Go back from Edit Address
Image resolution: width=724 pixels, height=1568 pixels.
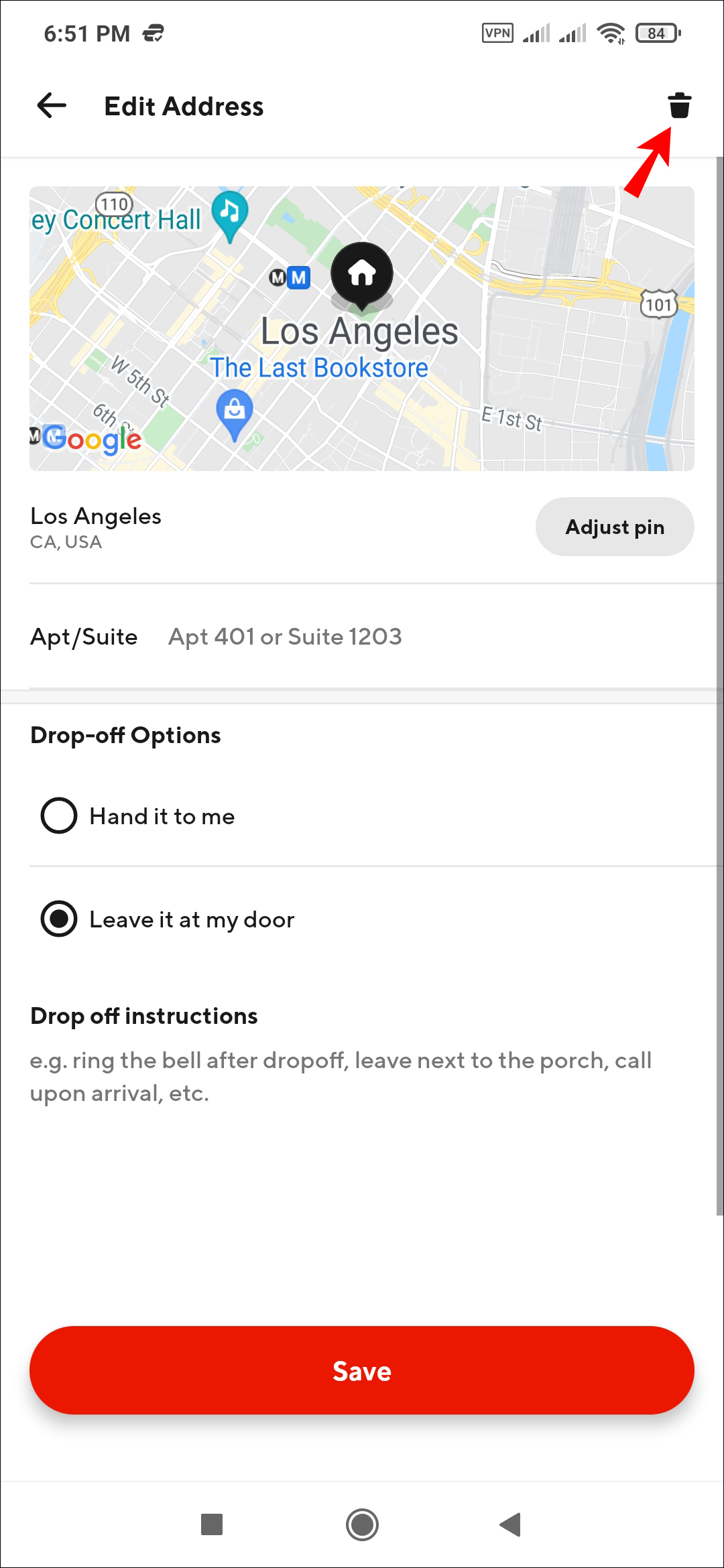click(52, 106)
